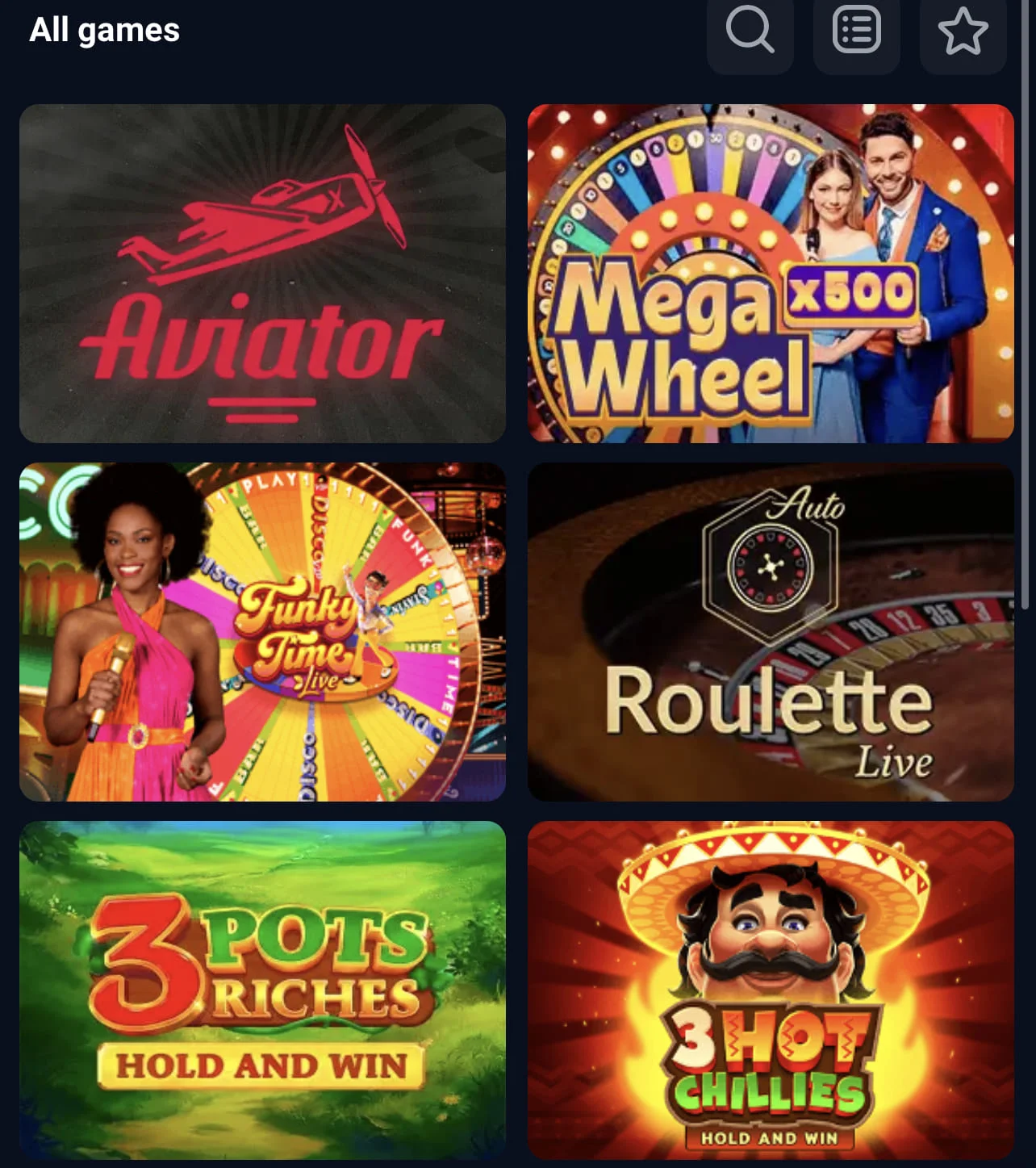
Task: Open the game list view icon
Action: point(856,31)
